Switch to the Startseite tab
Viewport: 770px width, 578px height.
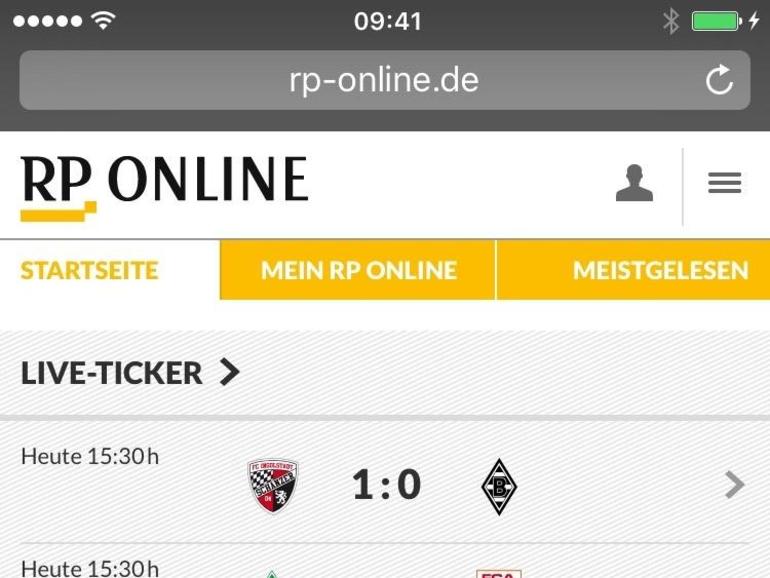tap(90, 270)
